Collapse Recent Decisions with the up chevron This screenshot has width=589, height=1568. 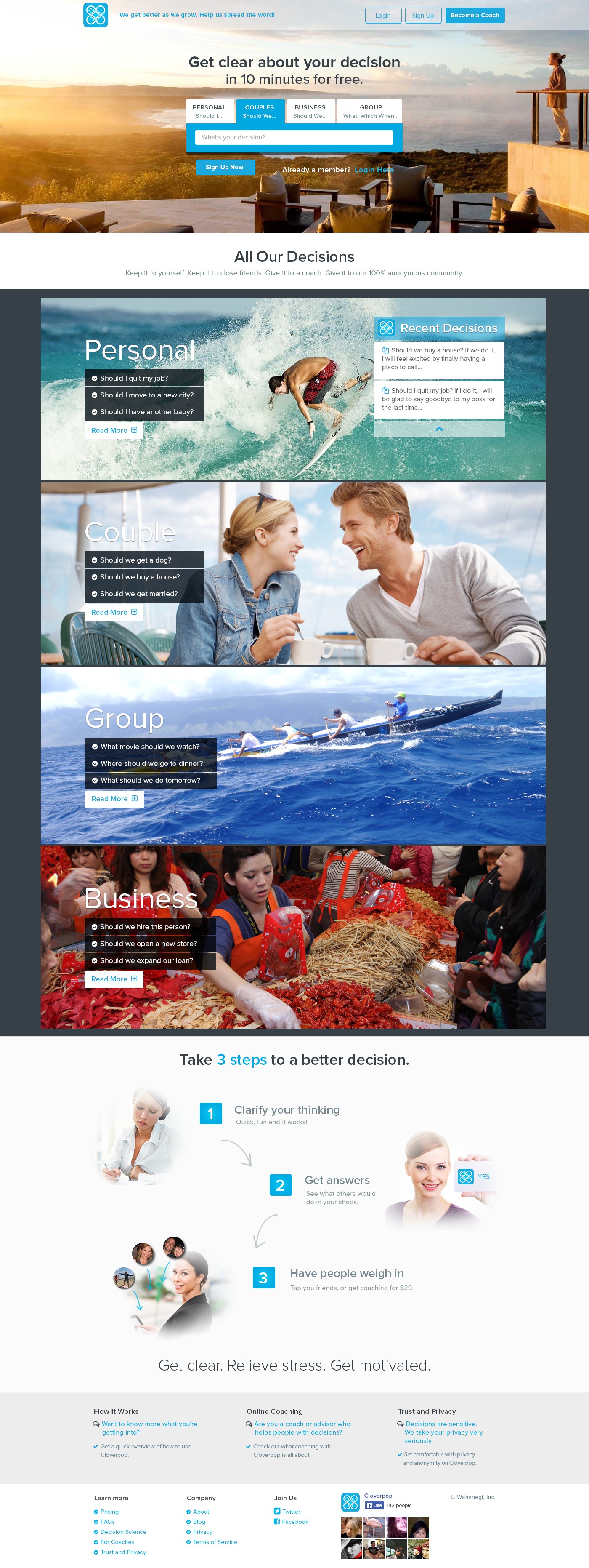click(x=439, y=429)
